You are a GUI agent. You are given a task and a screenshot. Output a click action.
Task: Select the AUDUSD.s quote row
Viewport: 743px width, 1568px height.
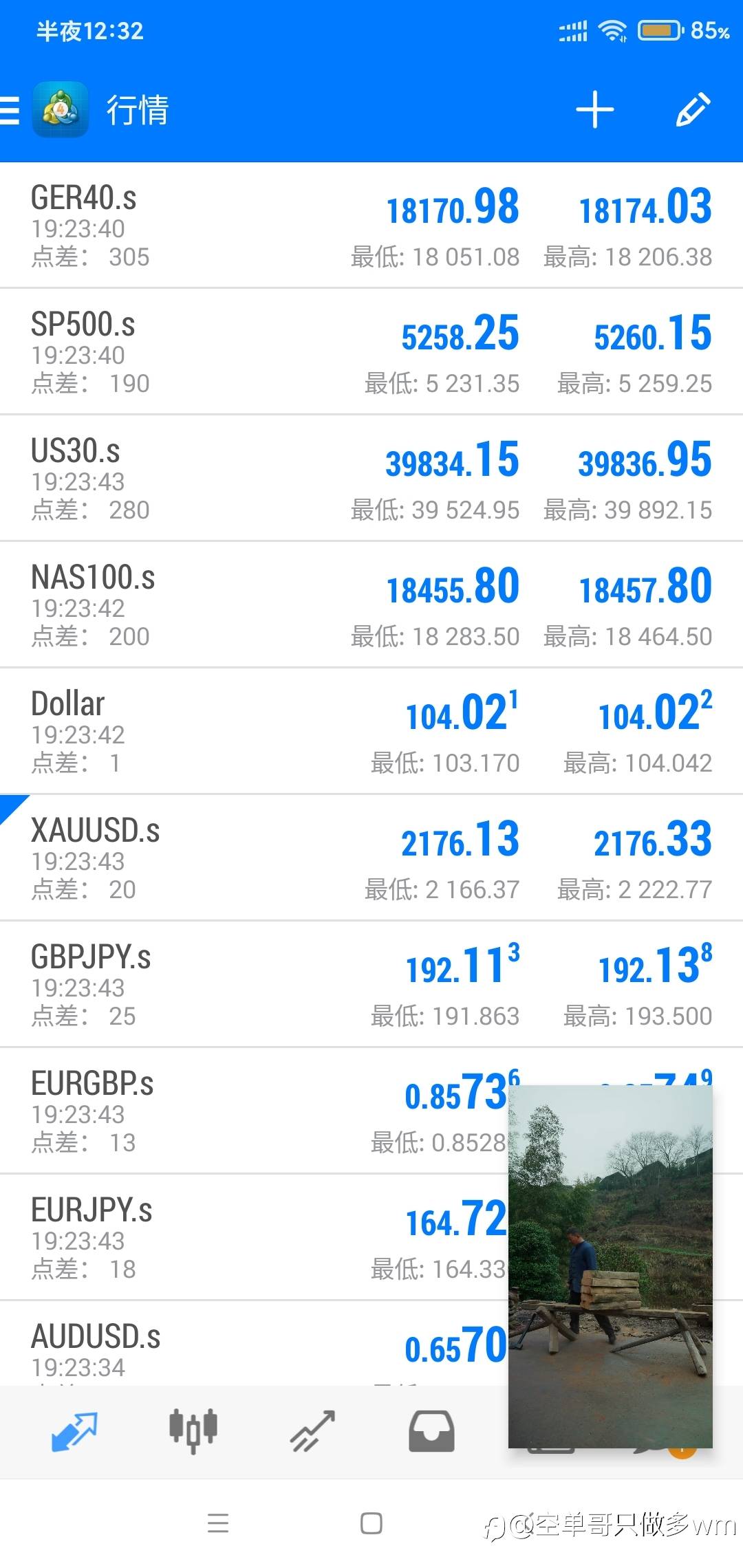point(255,1344)
